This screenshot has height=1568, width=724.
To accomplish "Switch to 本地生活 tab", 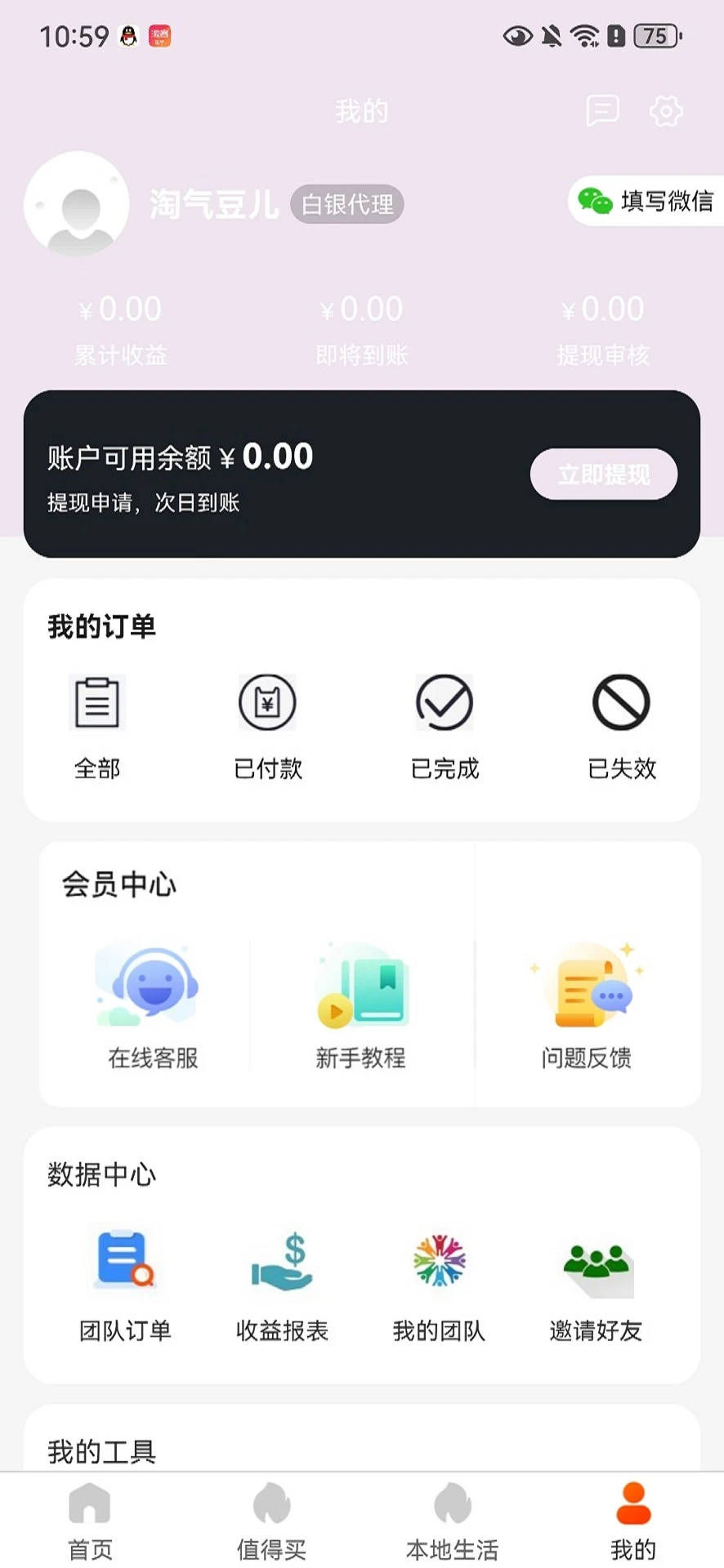I will tap(452, 1519).
